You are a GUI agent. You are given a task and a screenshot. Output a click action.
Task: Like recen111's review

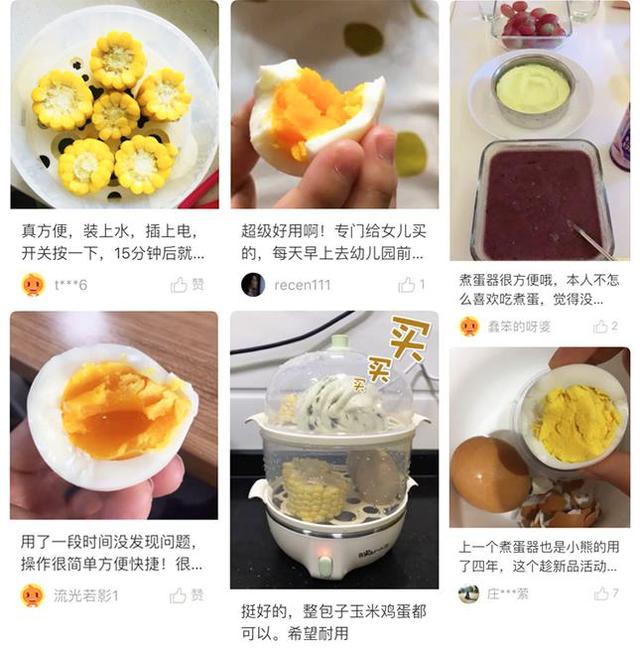tap(410, 285)
